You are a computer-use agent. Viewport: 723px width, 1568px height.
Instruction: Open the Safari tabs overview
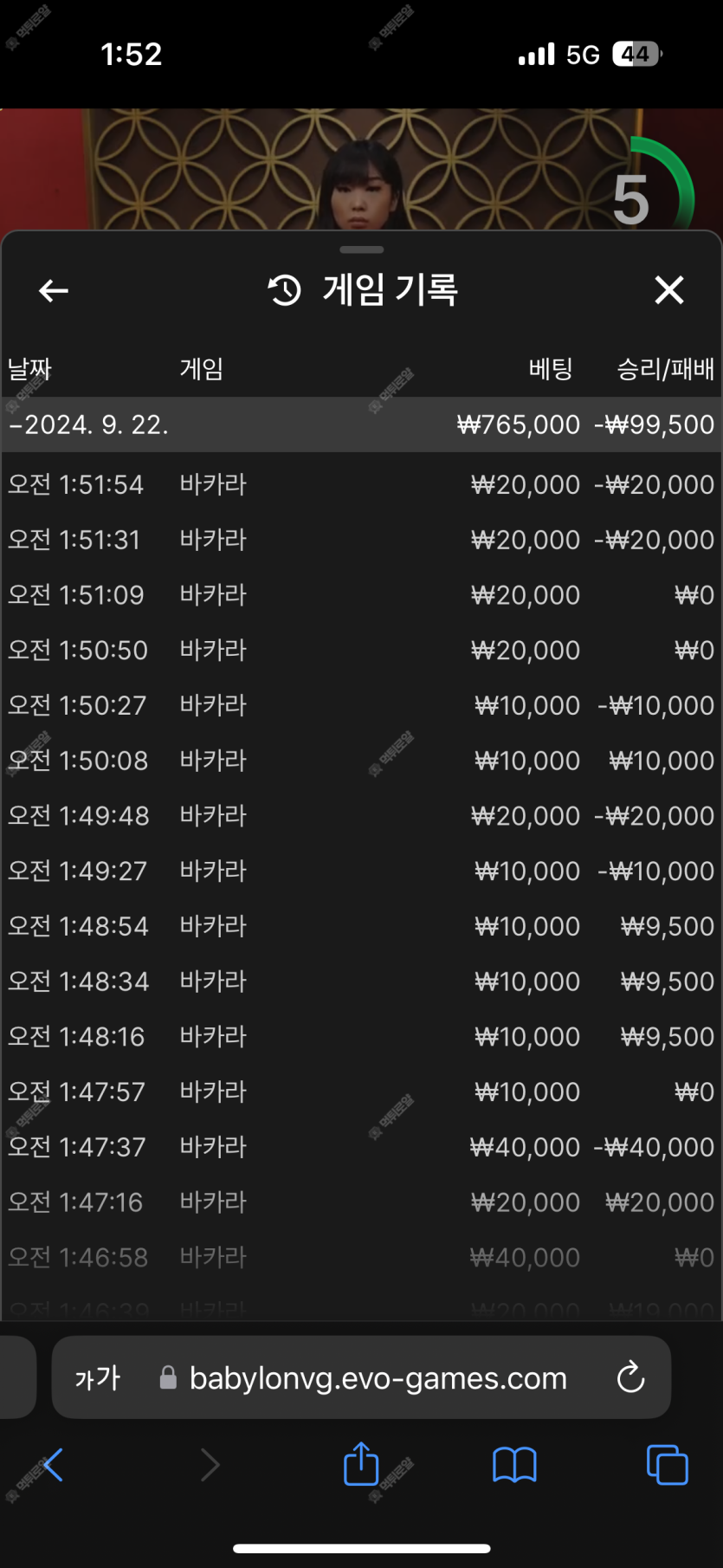pos(667,1465)
